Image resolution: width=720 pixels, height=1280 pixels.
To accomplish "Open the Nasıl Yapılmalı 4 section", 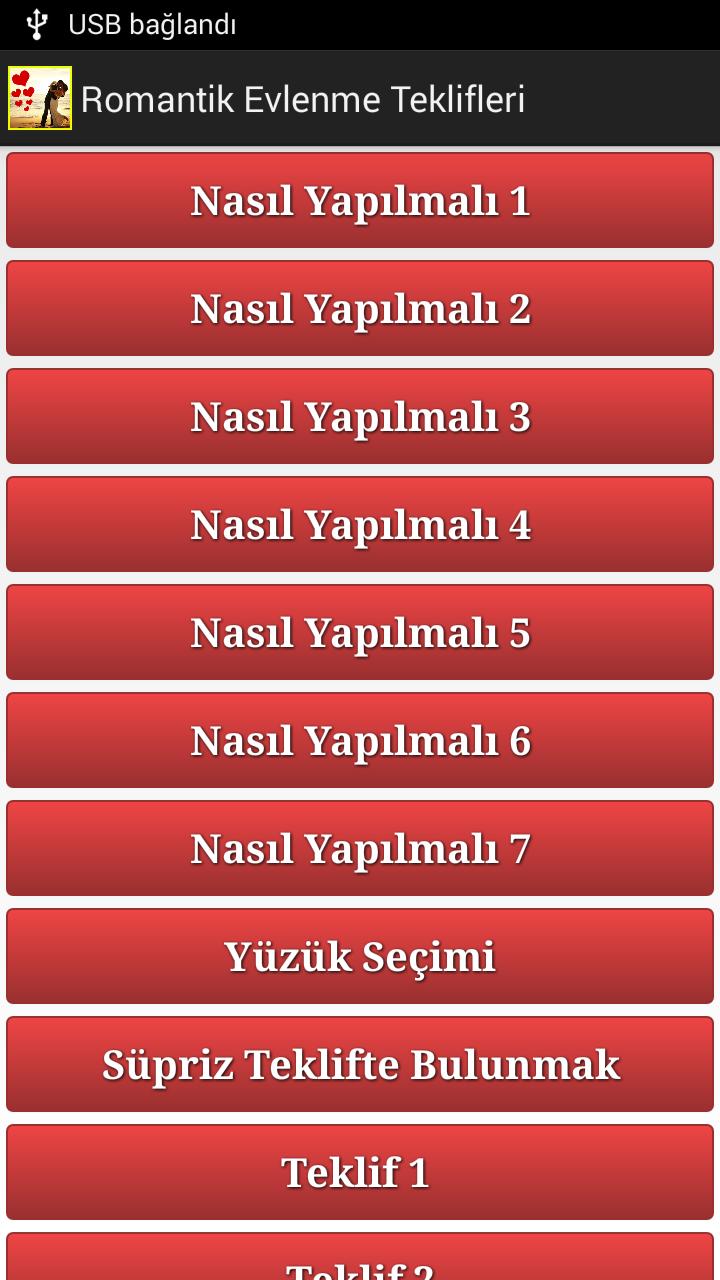I will coord(360,524).
